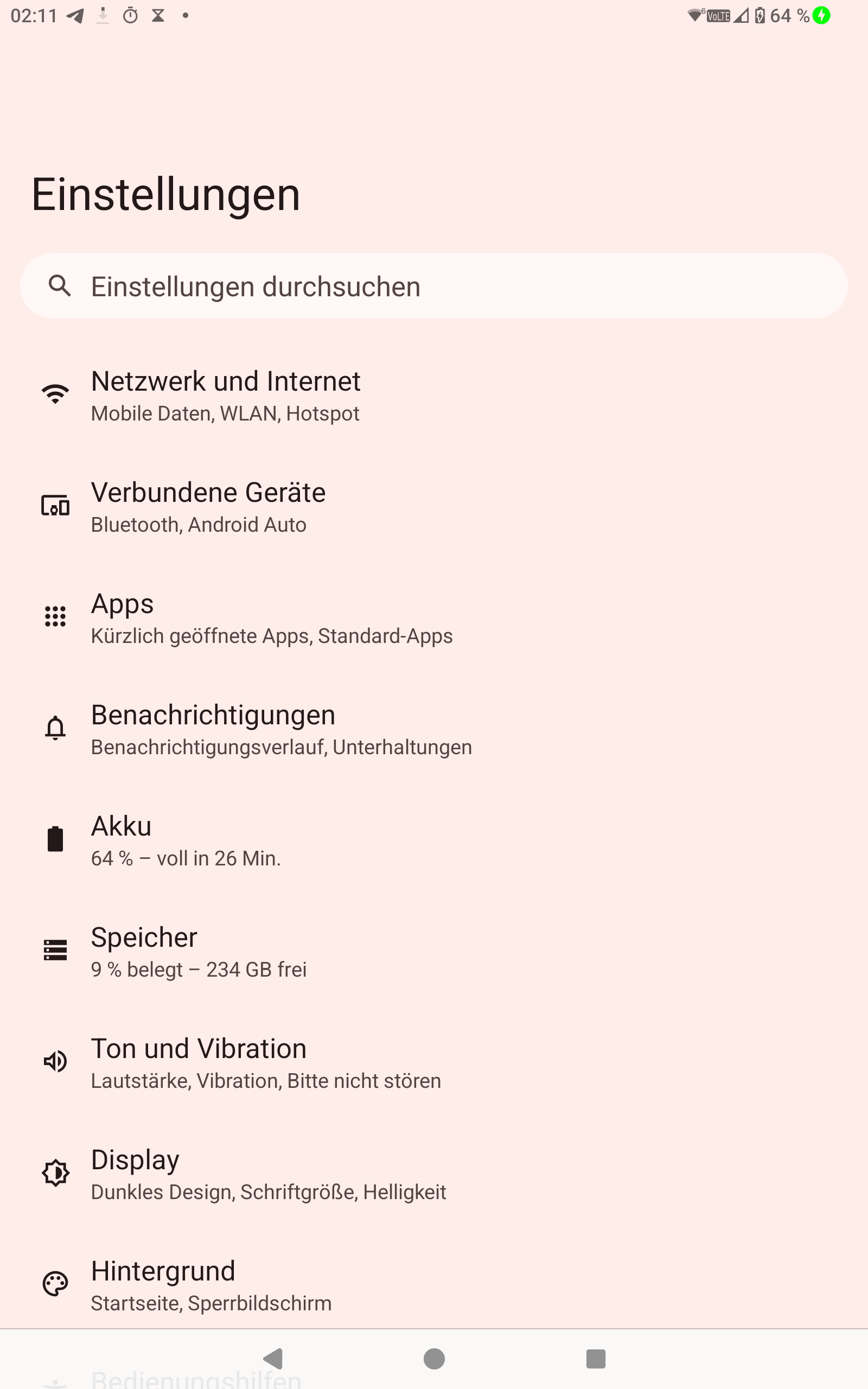Open Netzwerk und Internet settings
The width and height of the screenshot is (868, 1389).
tap(434, 396)
